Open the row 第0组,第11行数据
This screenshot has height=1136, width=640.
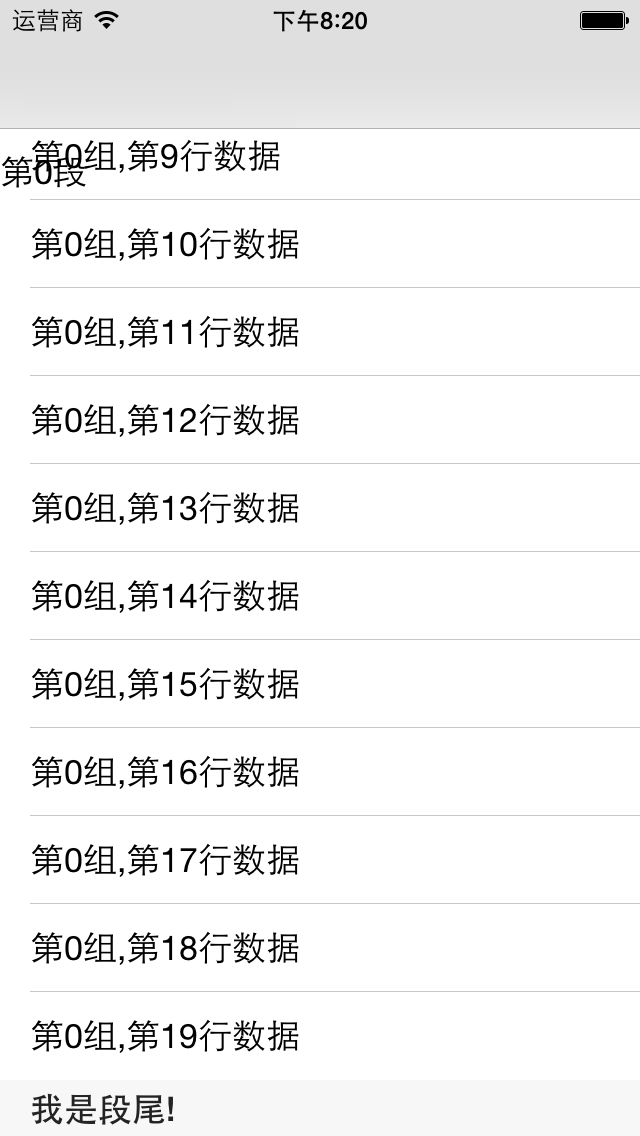[x=320, y=332]
